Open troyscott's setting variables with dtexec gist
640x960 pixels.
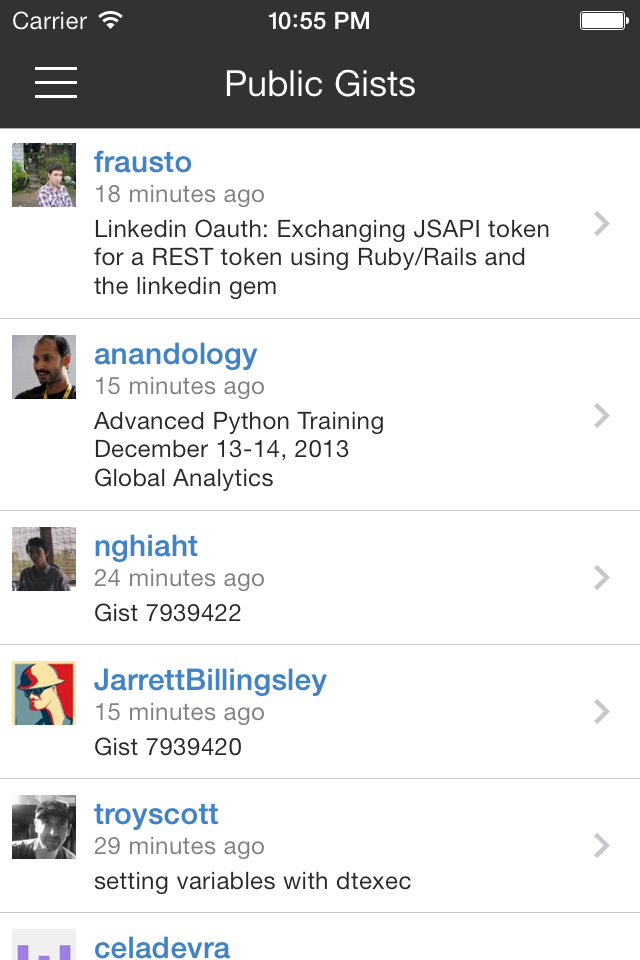320,846
